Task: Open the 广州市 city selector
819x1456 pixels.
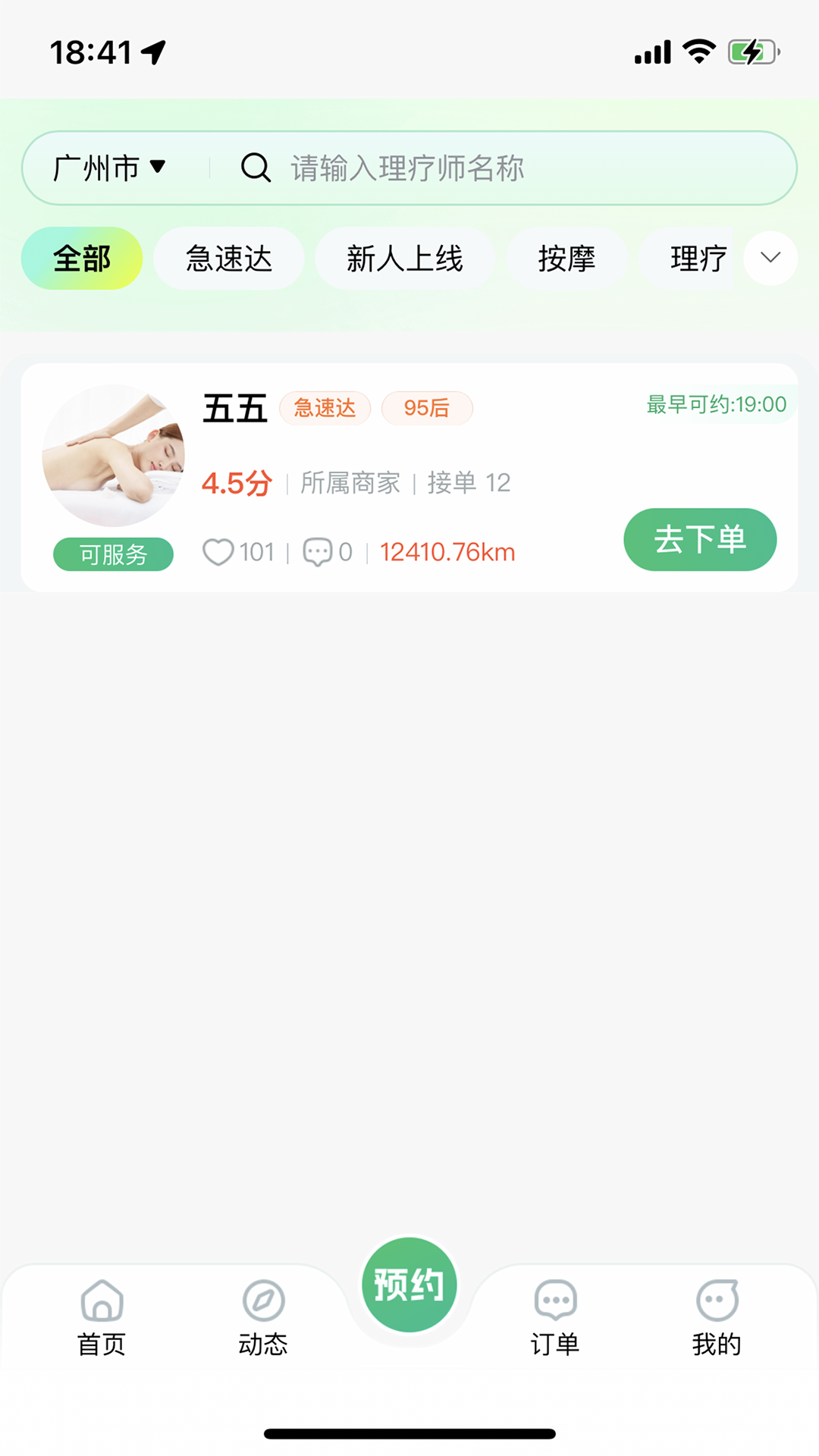Action: coord(106,168)
